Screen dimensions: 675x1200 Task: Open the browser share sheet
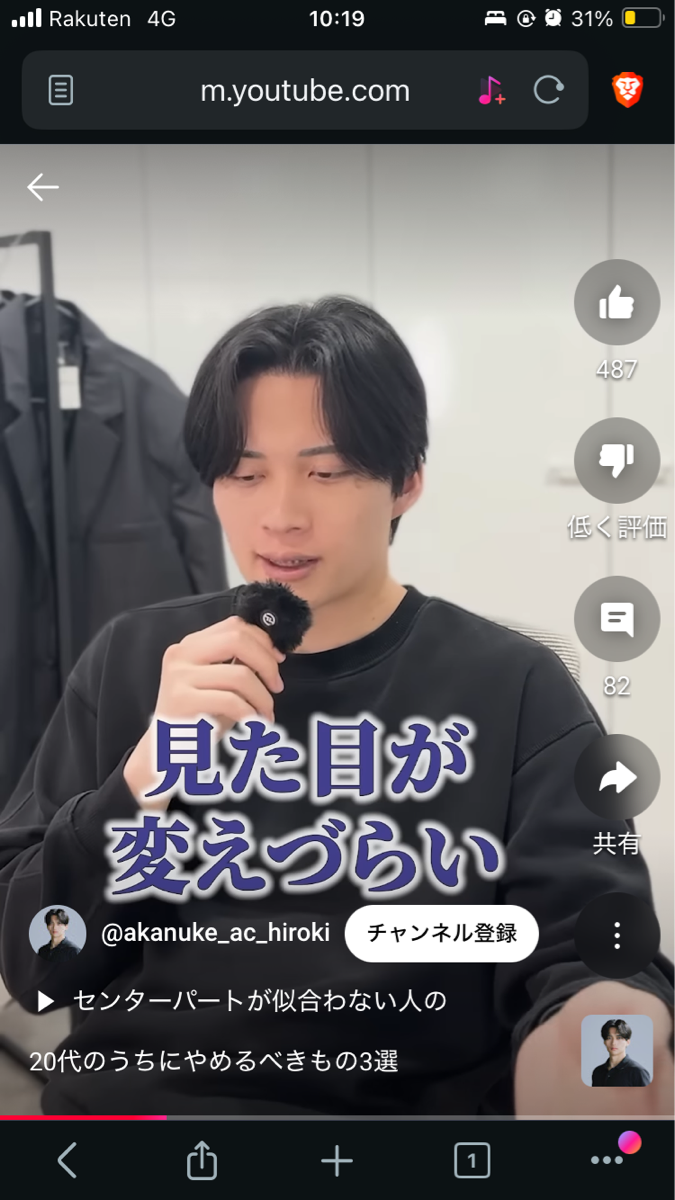click(202, 1160)
